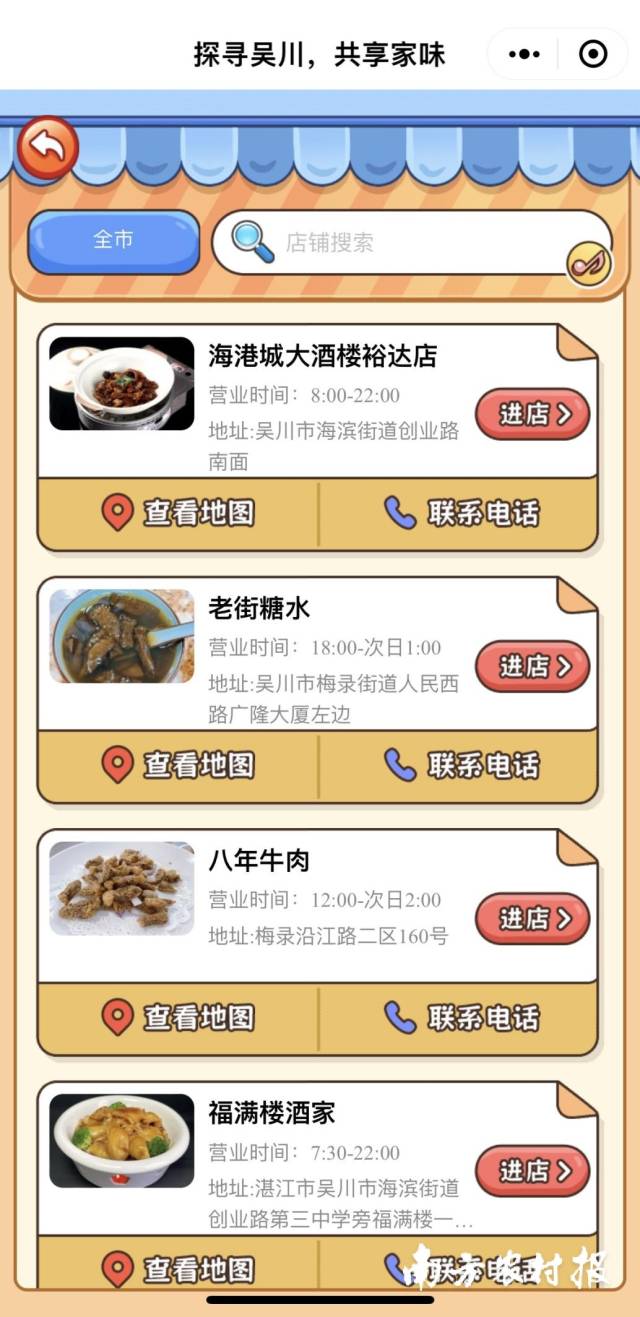Enter the 福满楼酒家 shop
The image size is (640, 1317).
point(532,1170)
